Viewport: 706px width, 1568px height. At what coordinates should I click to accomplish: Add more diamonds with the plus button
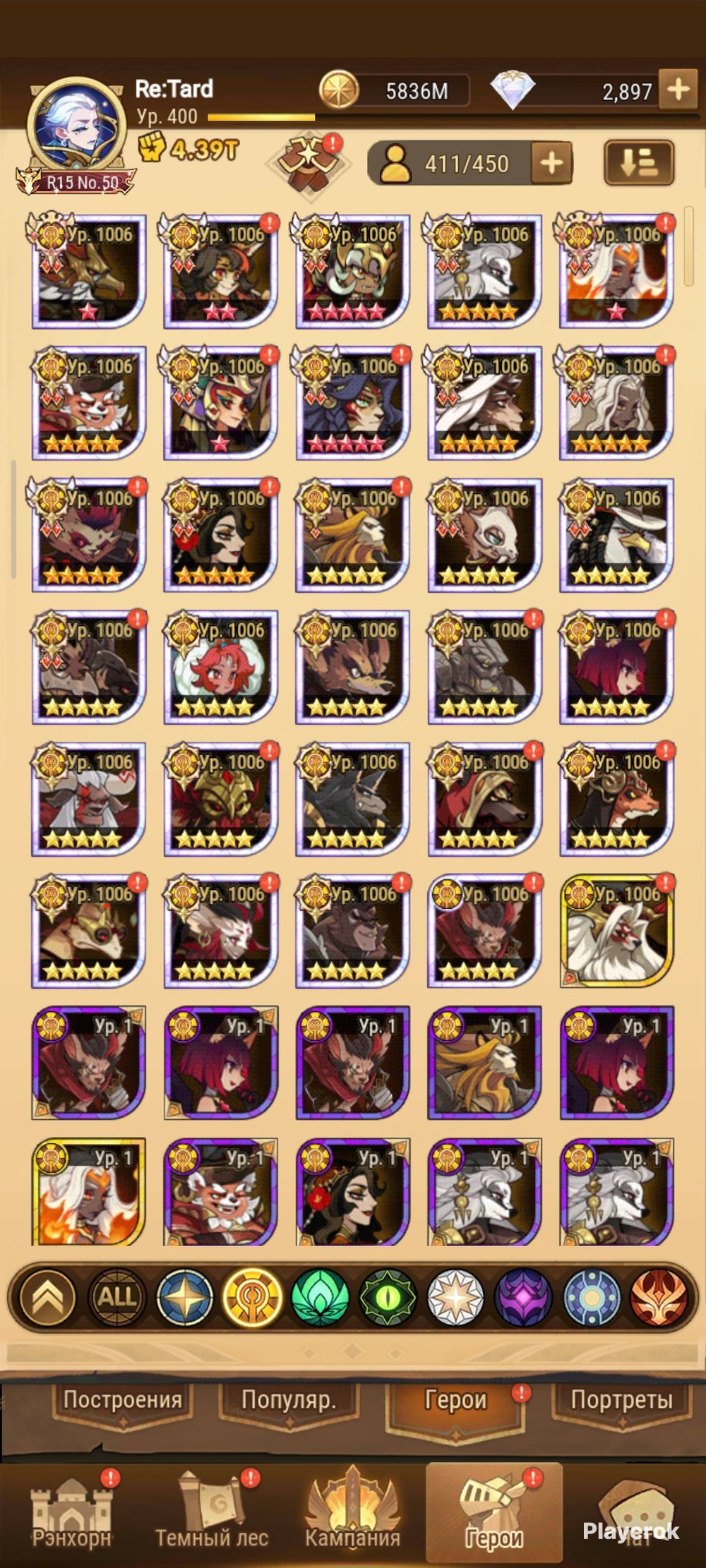click(x=677, y=90)
